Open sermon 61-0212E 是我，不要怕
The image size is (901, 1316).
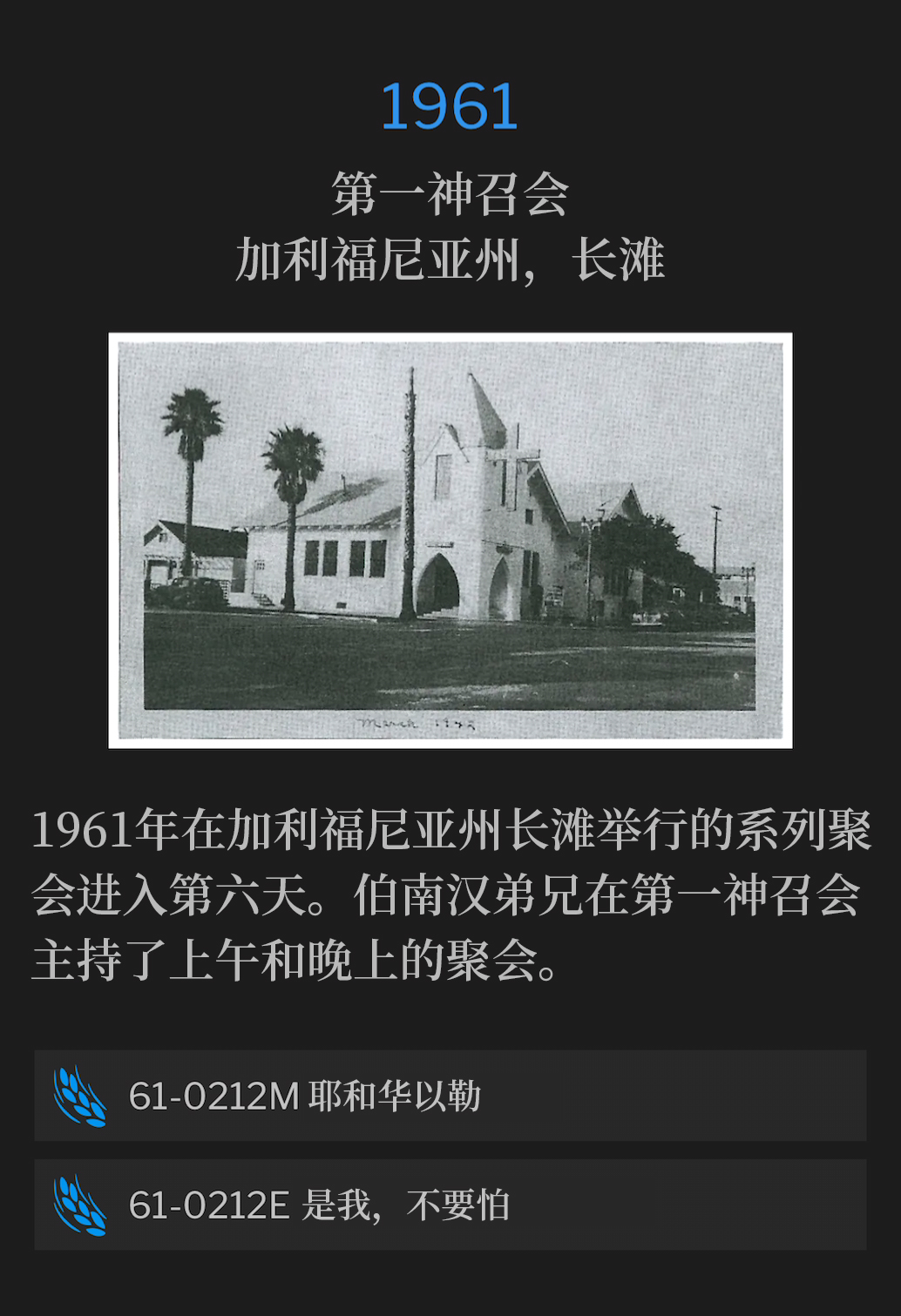point(450,1205)
